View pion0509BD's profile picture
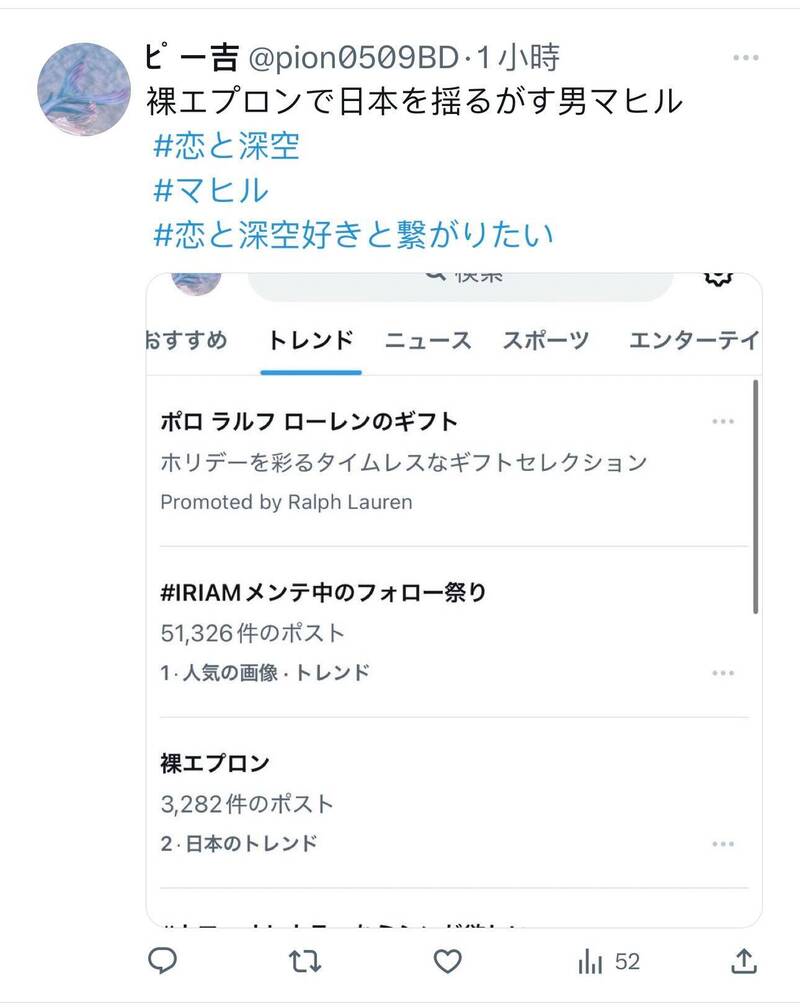This screenshot has width=800, height=1007. (x=80, y=85)
